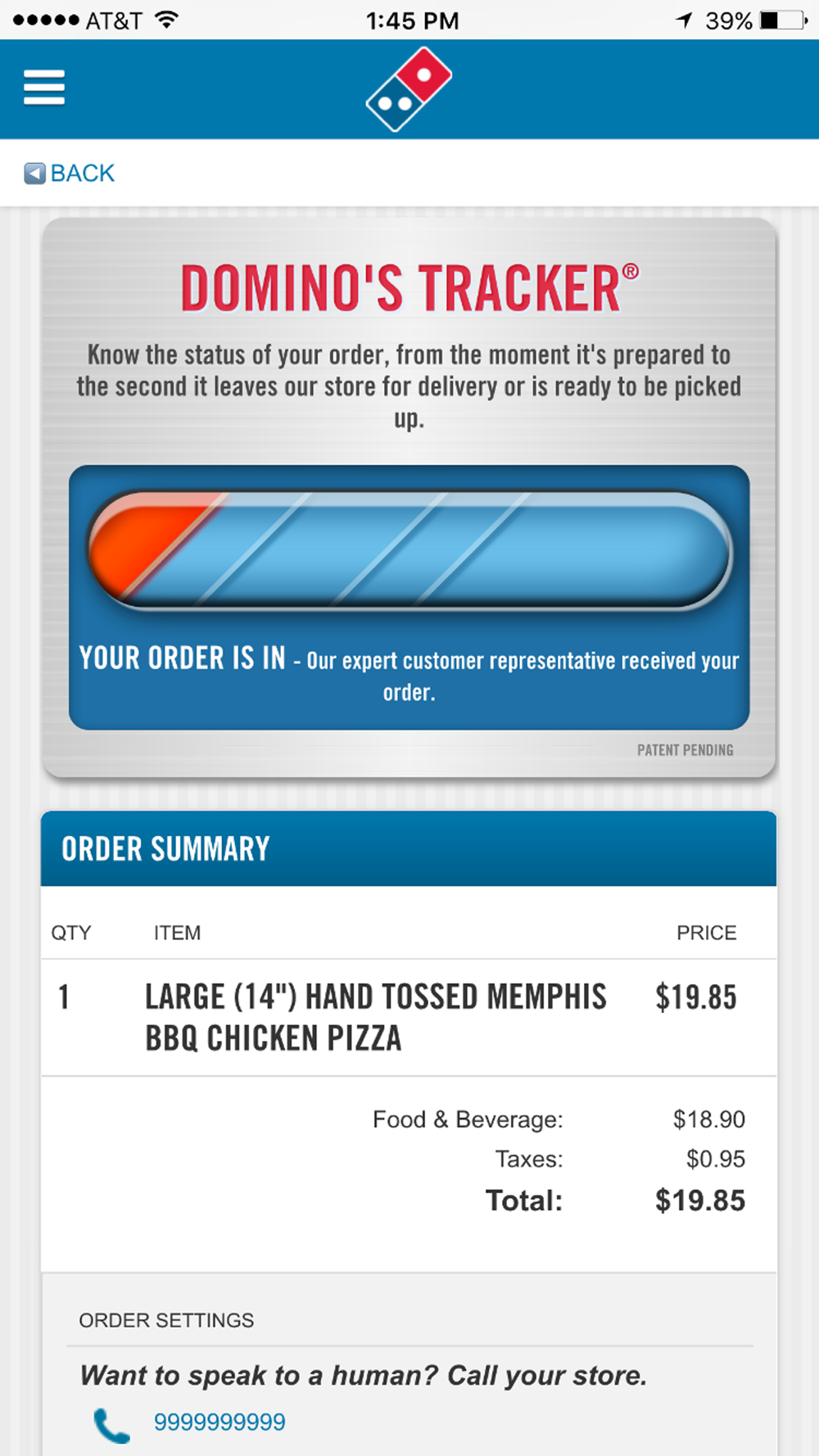Tap the Domino's logo in header
The width and height of the screenshot is (819, 1456).
(409, 88)
